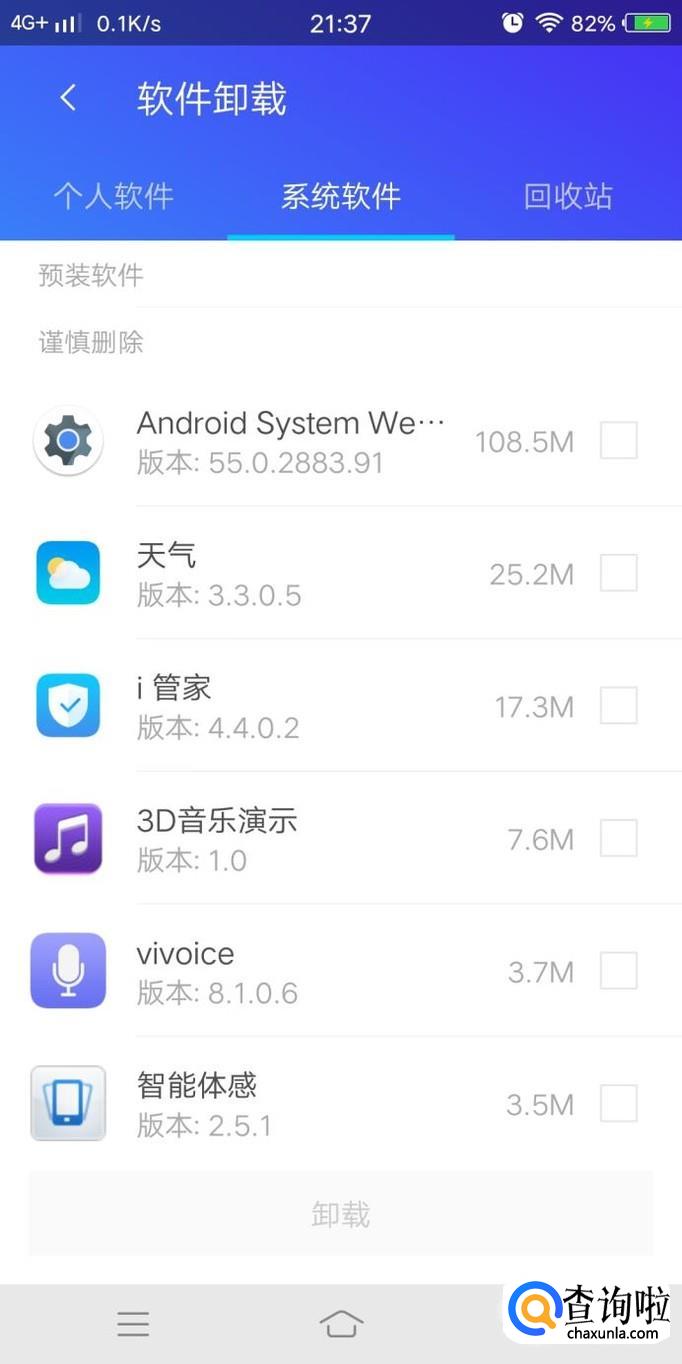Image resolution: width=682 pixels, height=1364 pixels.
Task: Select the 系统软件 tab
Action: (341, 196)
